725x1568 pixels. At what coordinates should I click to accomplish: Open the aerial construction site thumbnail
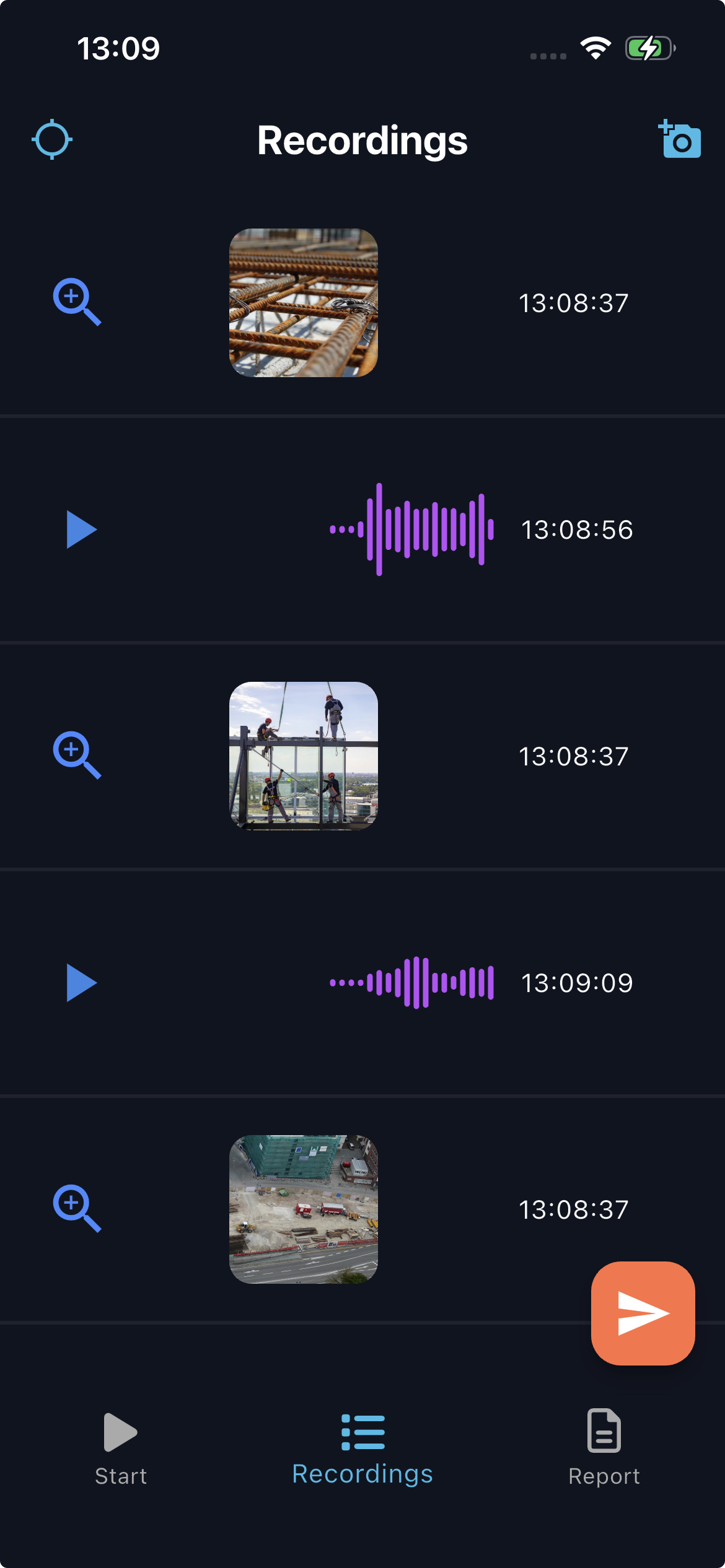304,1209
